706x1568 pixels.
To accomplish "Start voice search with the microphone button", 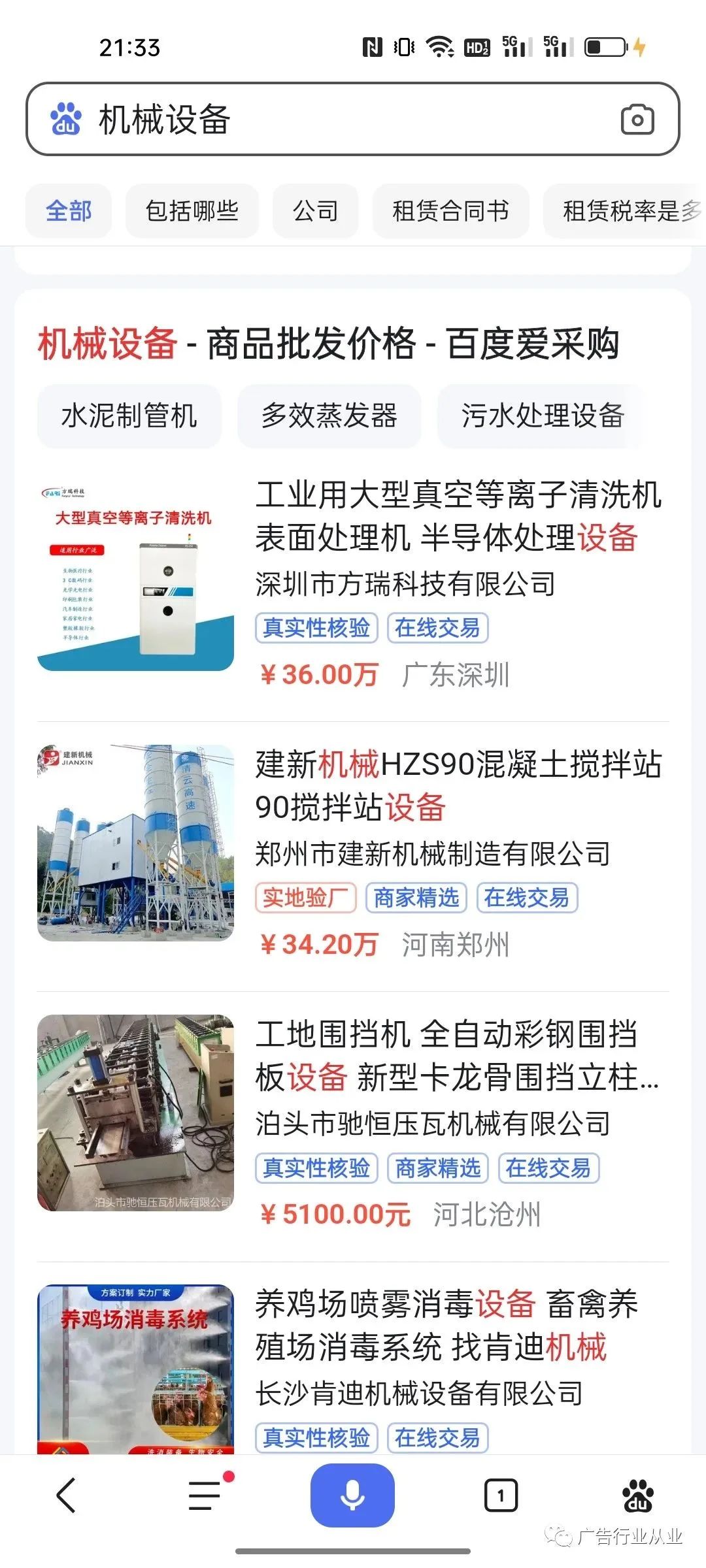I will click(x=352, y=1495).
